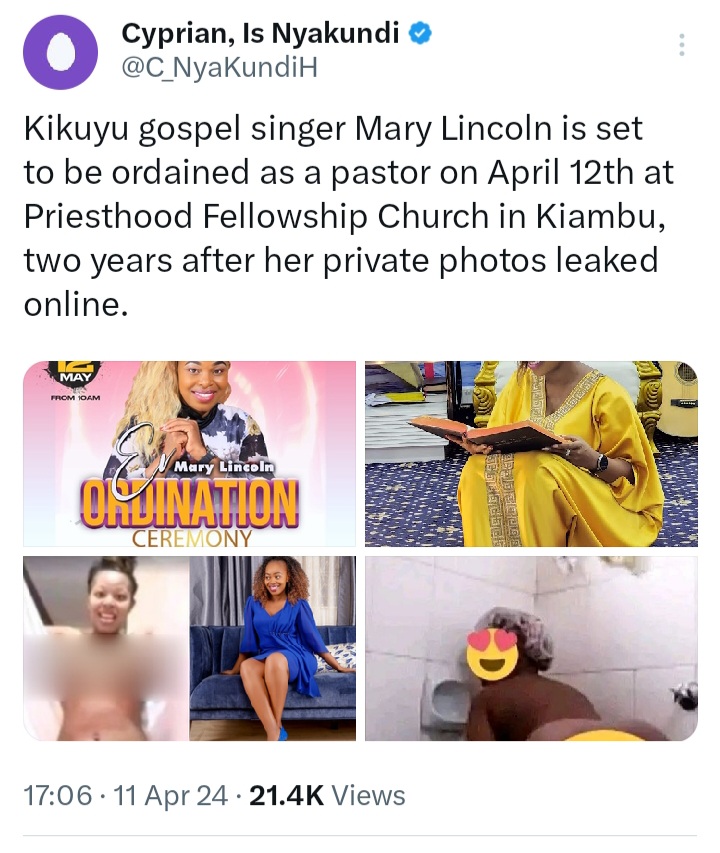The image size is (720, 853).
Task: Open Cyprian, Is Nyakundi's profile picture
Action: tap(60, 53)
